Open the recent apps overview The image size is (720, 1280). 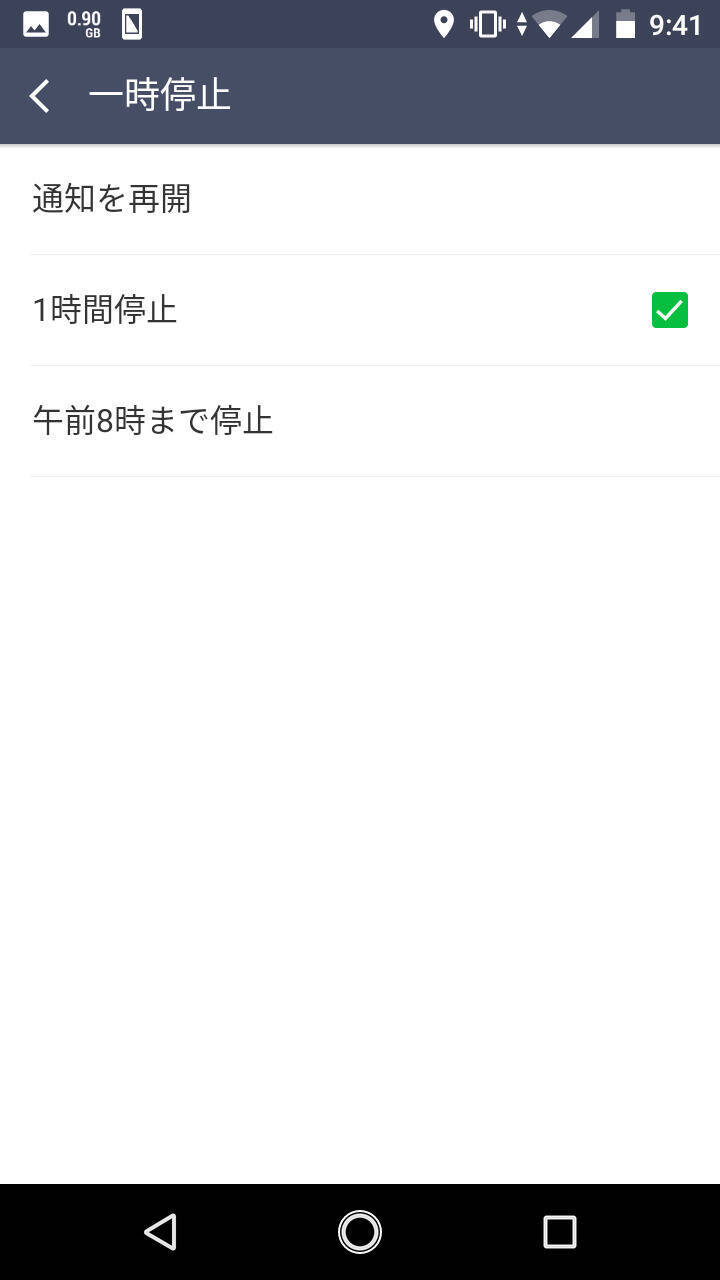[x=559, y=1231]
